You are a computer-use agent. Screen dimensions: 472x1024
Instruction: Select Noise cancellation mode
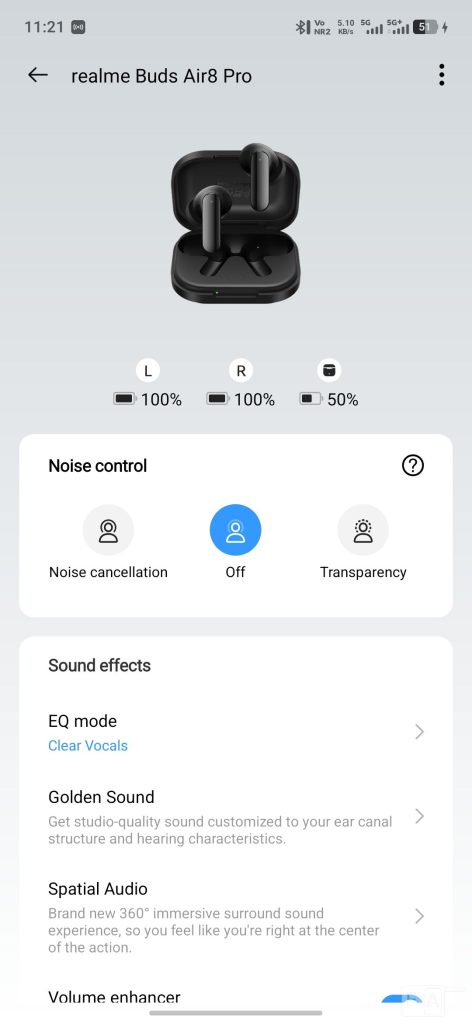108,530
